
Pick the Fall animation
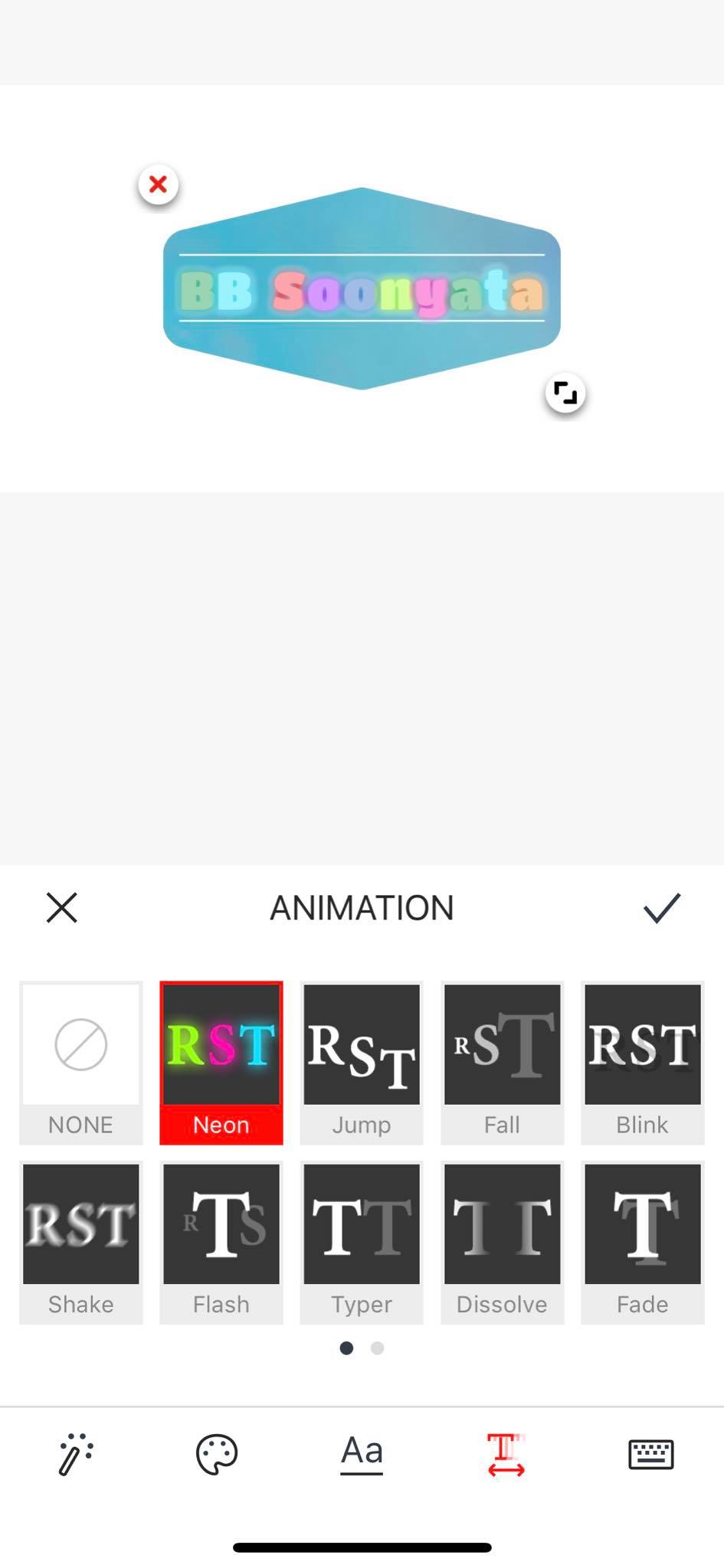(502, 1063)
